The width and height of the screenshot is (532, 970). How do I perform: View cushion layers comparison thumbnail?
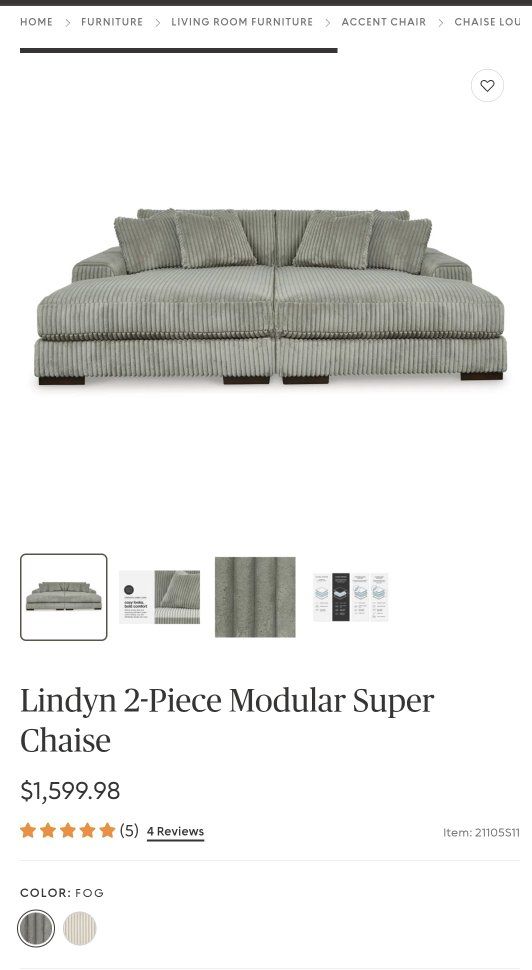pyautogui.click(x=351, y=597)
